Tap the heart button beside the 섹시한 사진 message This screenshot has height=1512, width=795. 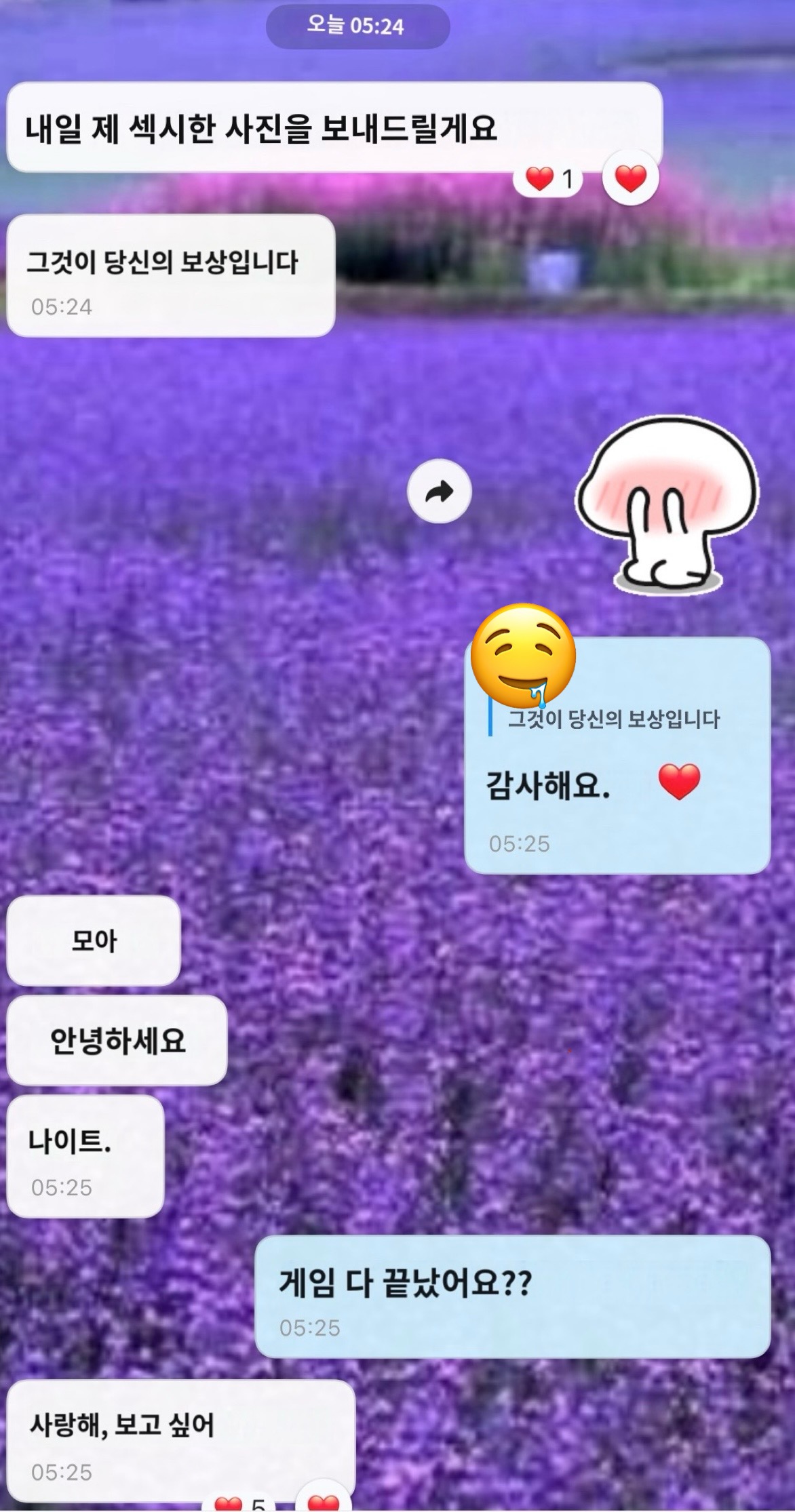coord(630,179)
